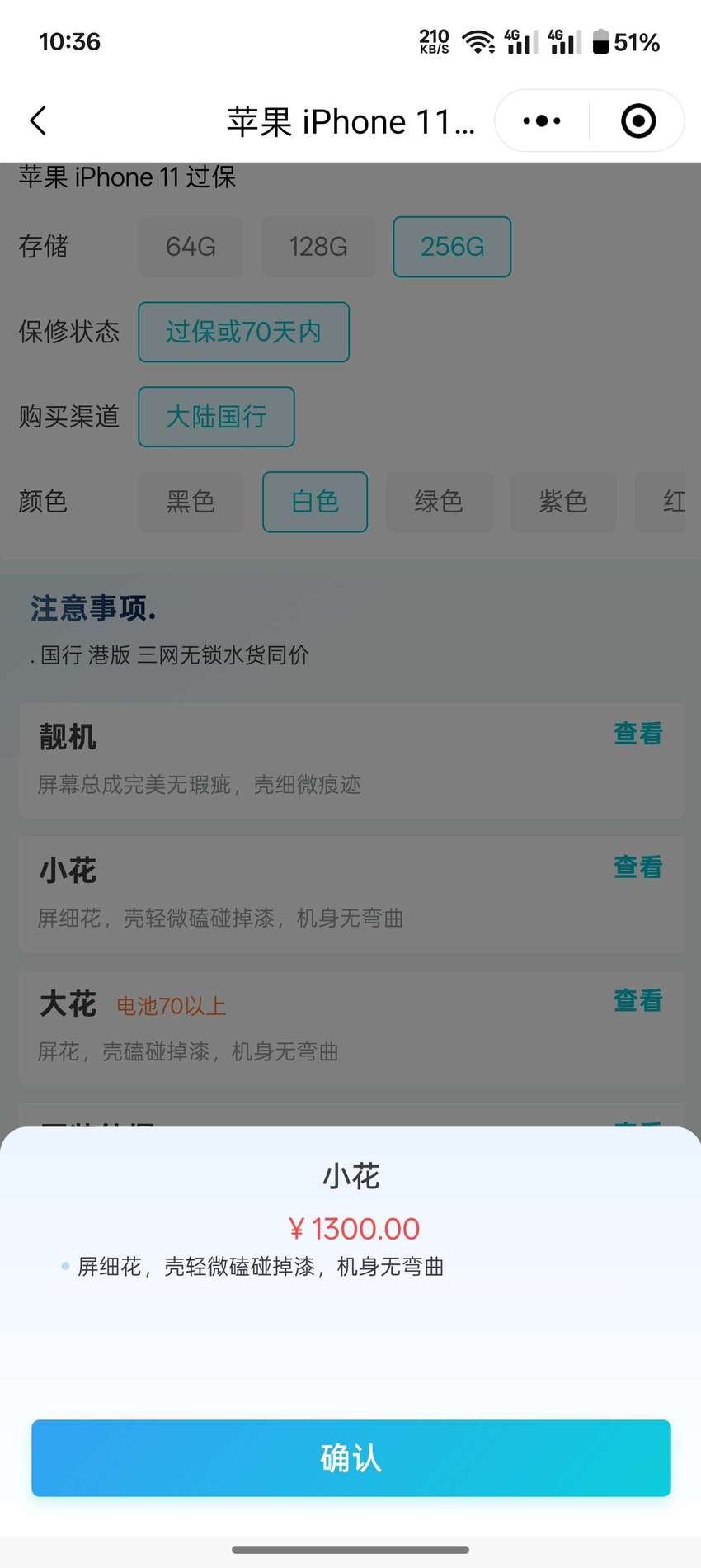Image resolution: width=701 pixels, height=1568 pixels.
Task: Select 大陆国行 purchase channel
Action: coord(216,417)
